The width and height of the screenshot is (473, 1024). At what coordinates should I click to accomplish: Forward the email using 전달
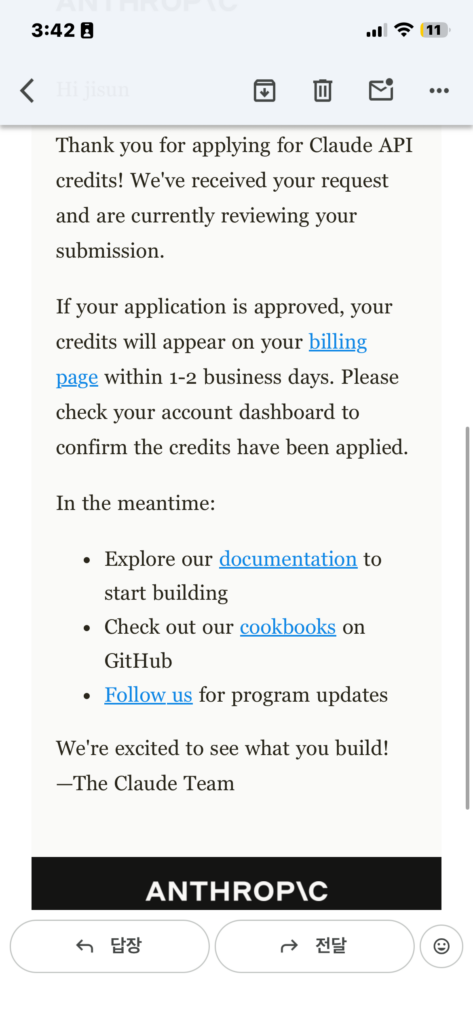(x=314, y=946)
